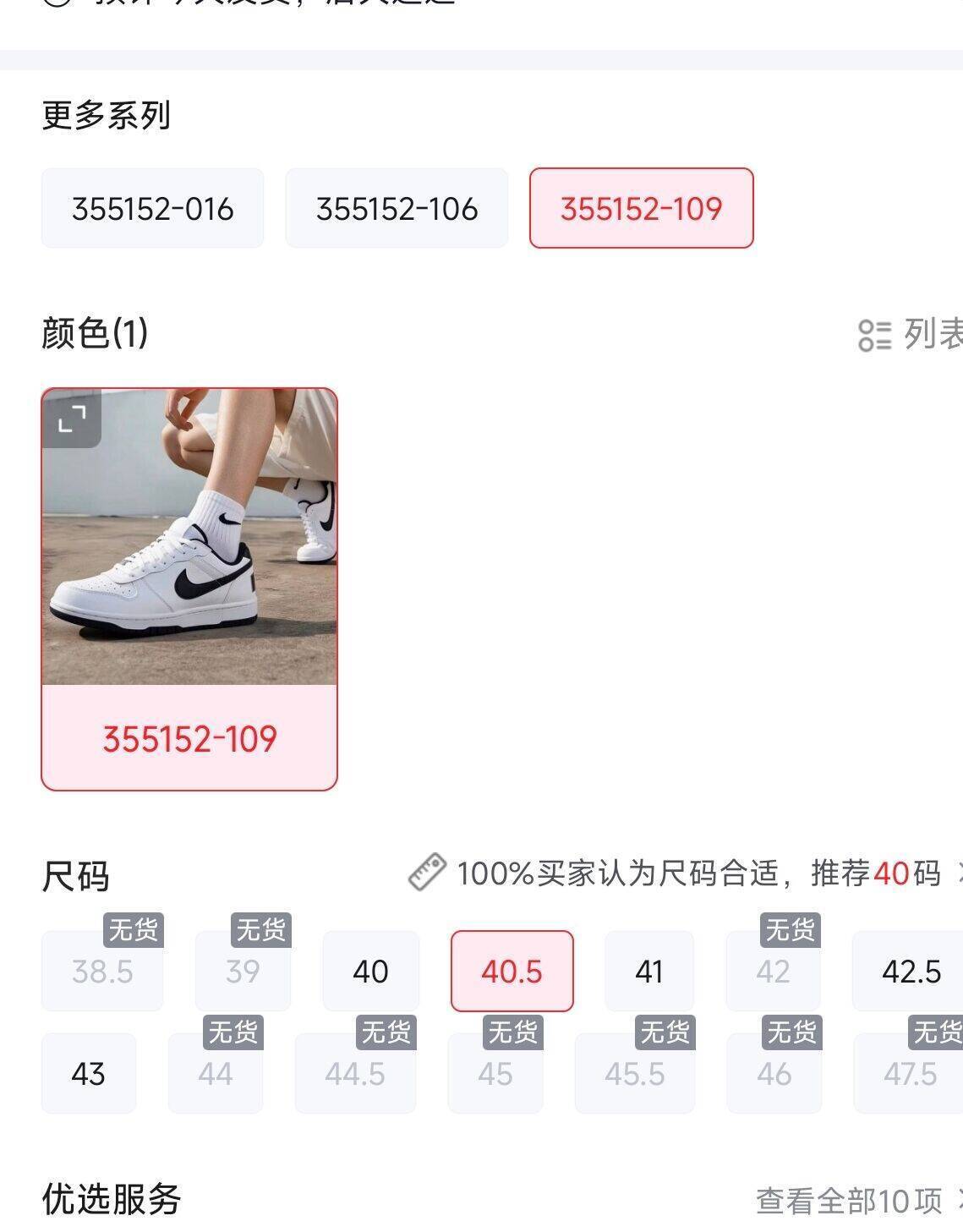Select series 355152-106
The width and height of the screenshot is (963, 1232).
click(x=397, y=208)
